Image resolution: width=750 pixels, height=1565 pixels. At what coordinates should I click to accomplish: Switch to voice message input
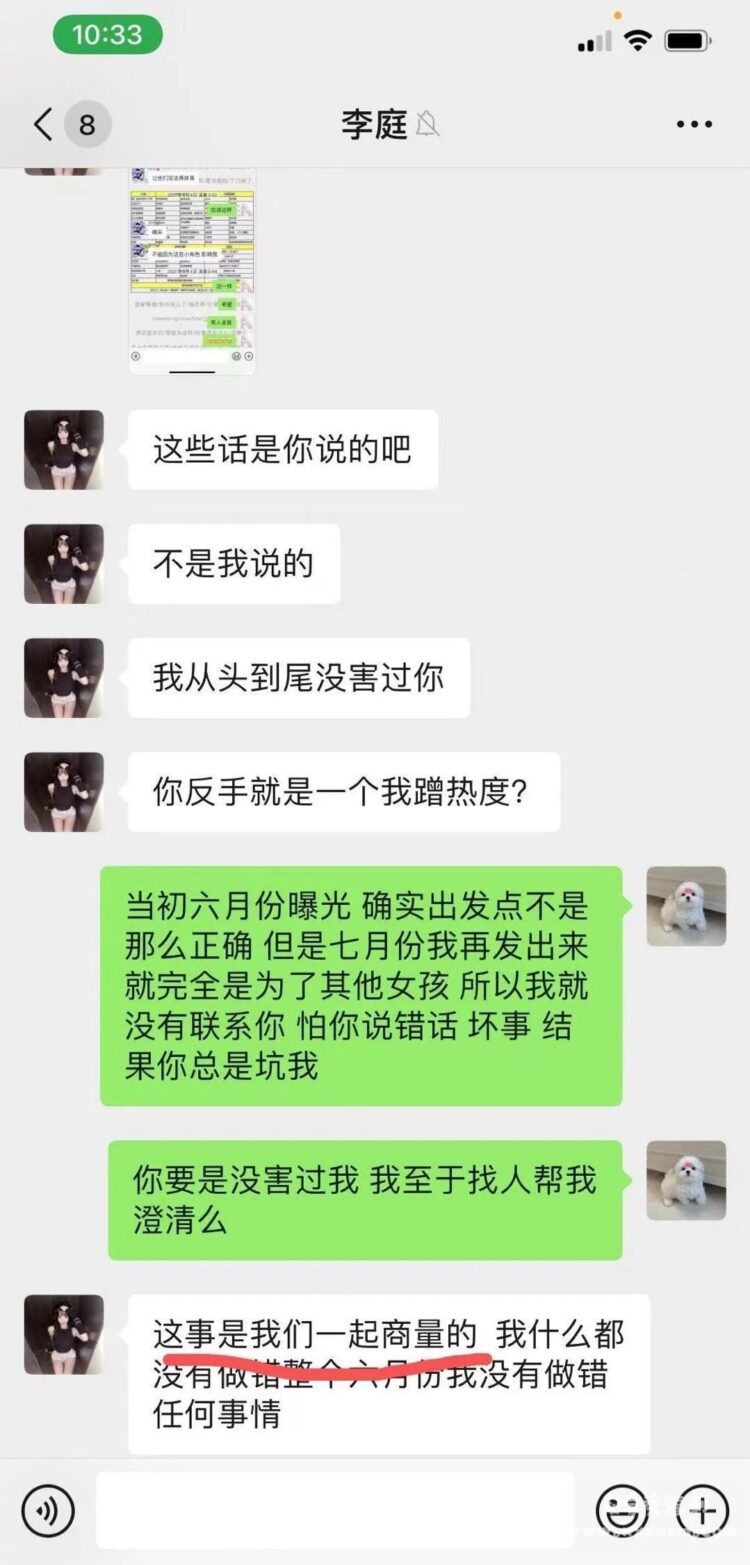point(47,1509)
